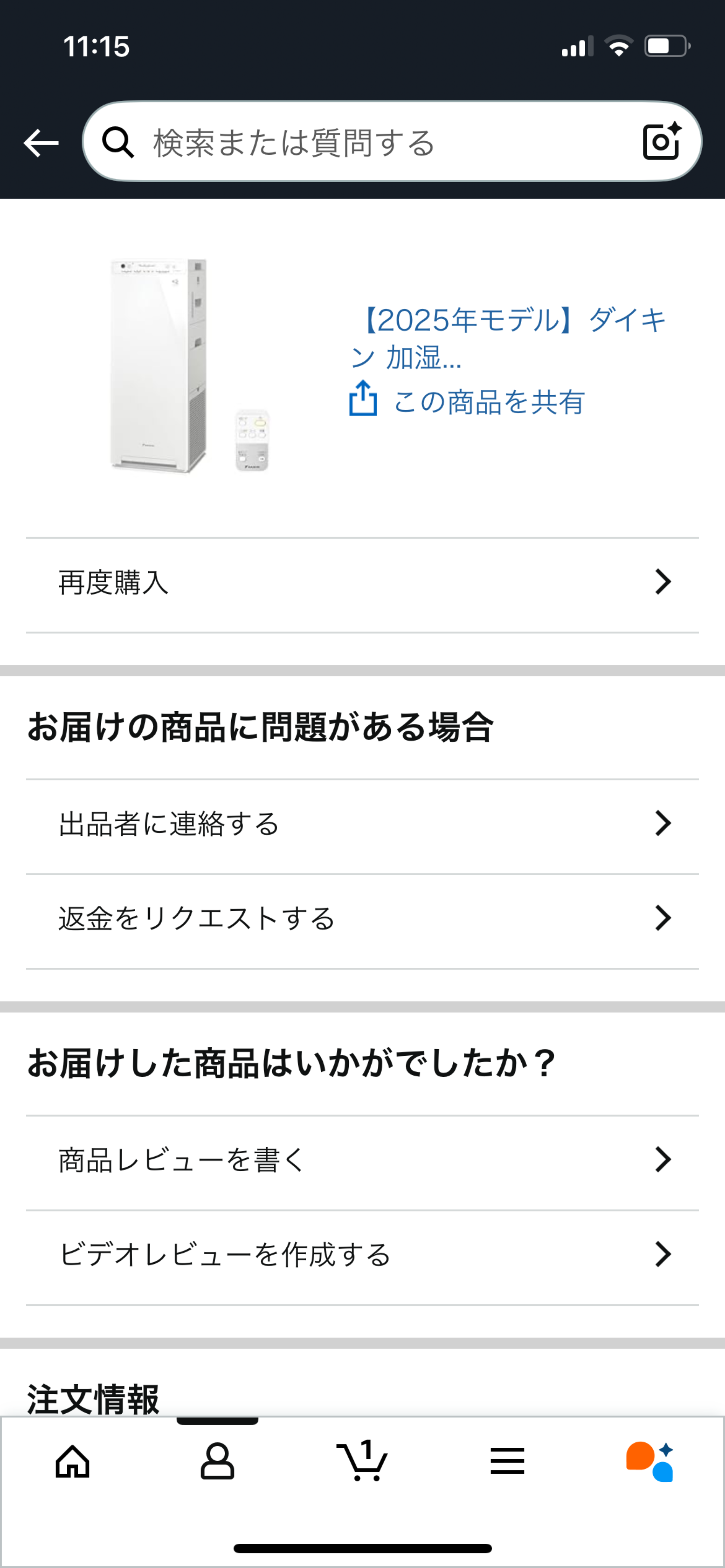Launch the AI assistant chat tab
The width and height of the screenshot is (725, 1568).
pos(651,1461)
